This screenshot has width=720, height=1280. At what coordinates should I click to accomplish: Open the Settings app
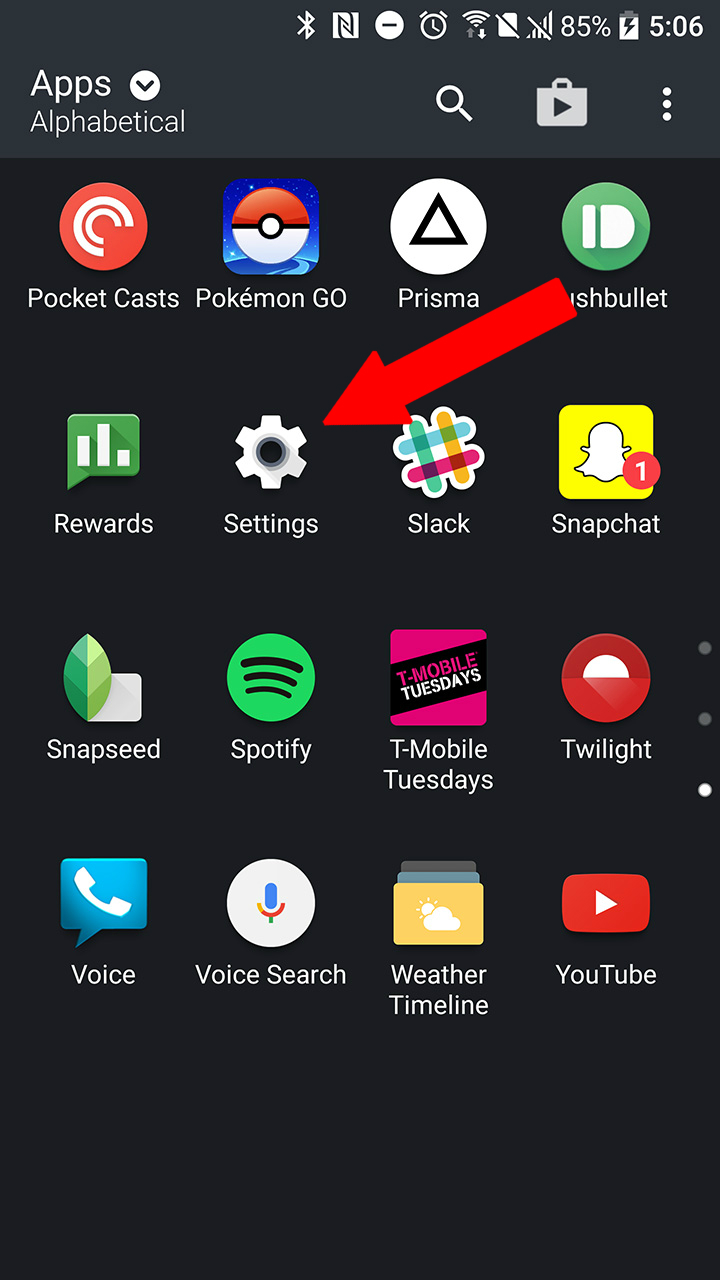[x=271, y=453]
